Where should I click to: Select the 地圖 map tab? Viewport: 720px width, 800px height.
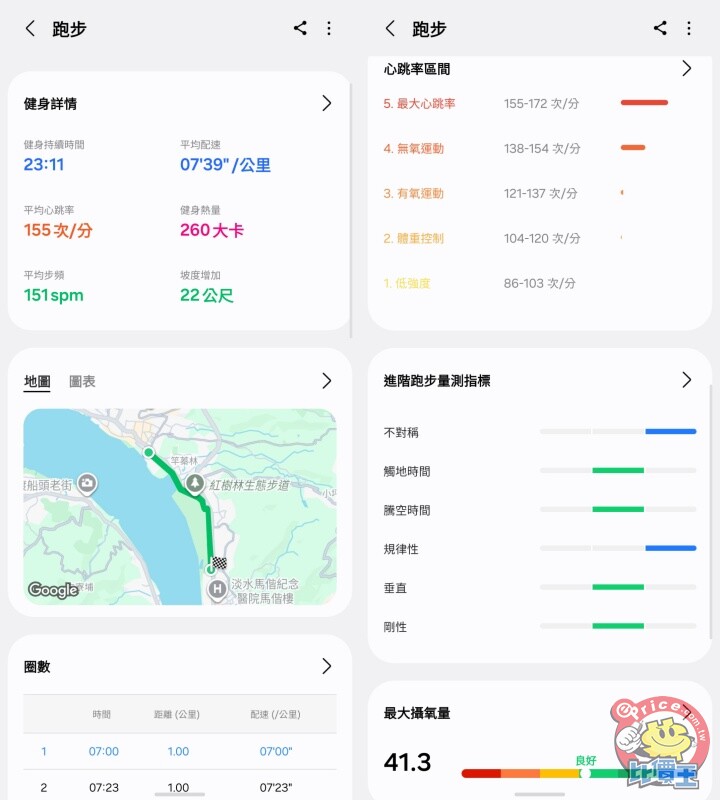tap(37, 381)
